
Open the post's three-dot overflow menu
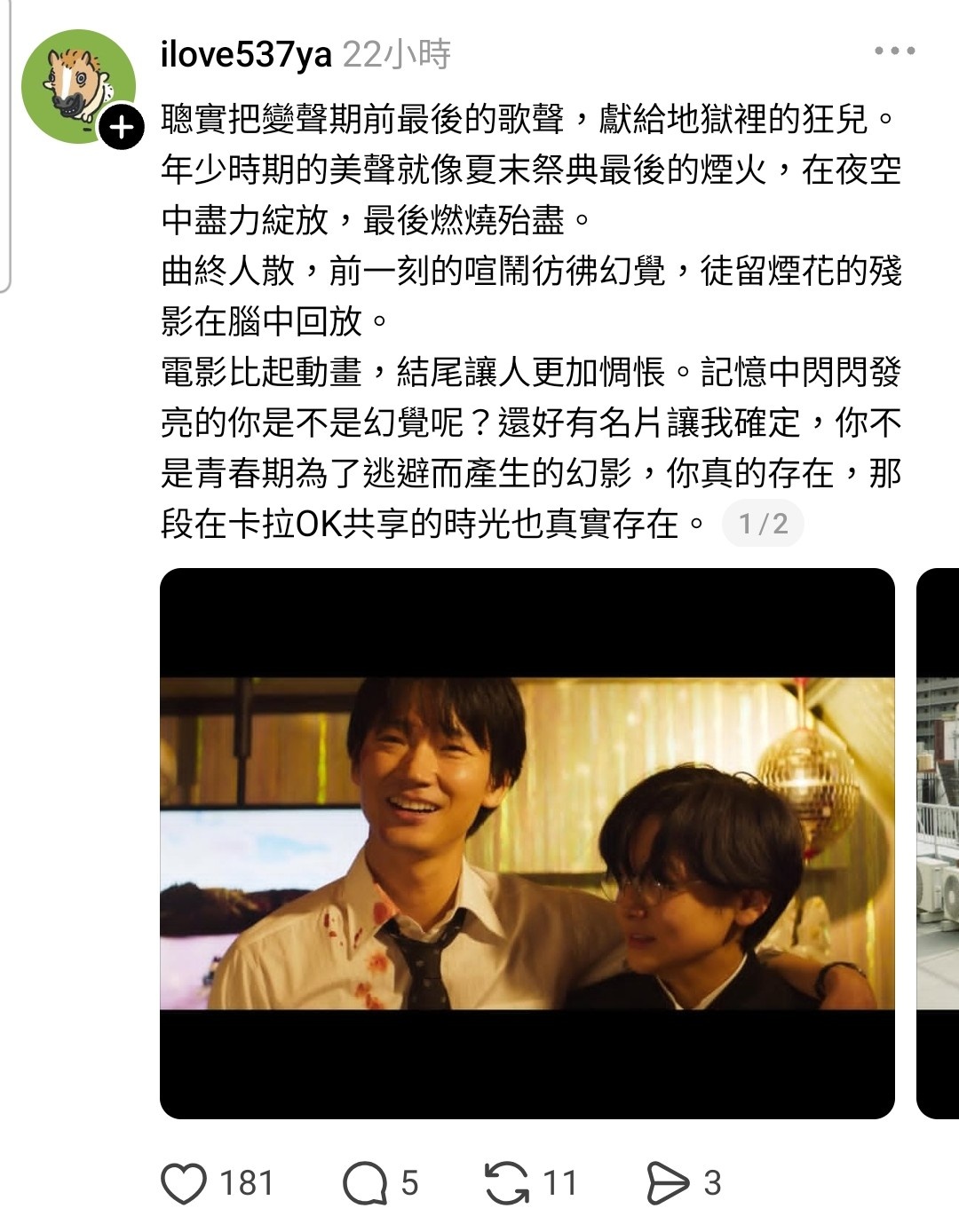[894, 51]
